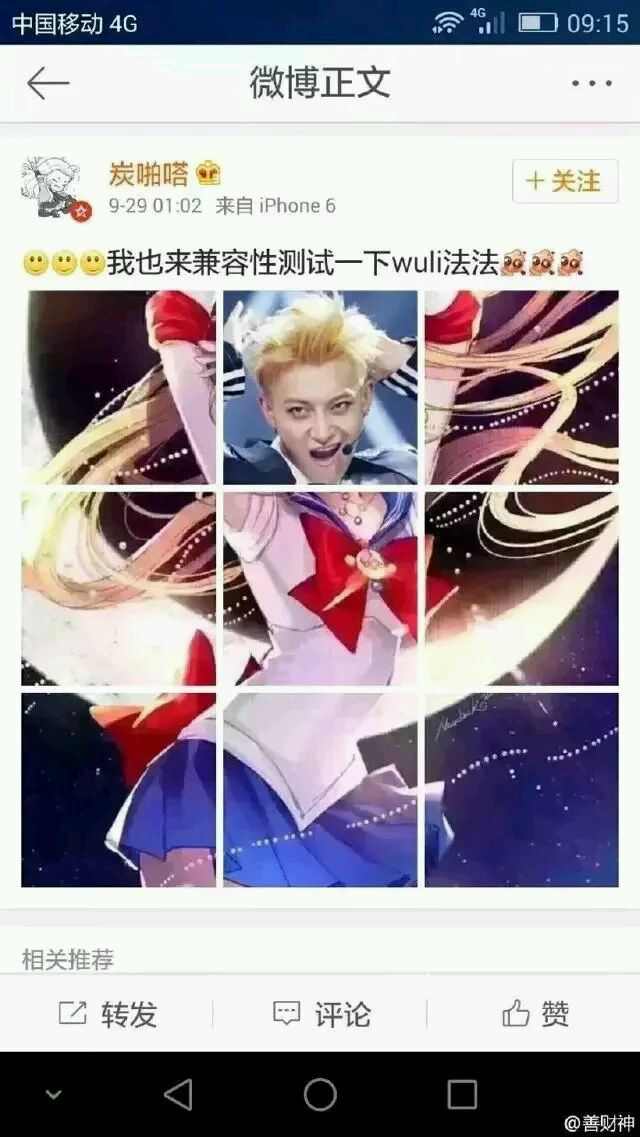640x1137 pixels.
Task: Like the post with 赞
Action: (536, 1014)
